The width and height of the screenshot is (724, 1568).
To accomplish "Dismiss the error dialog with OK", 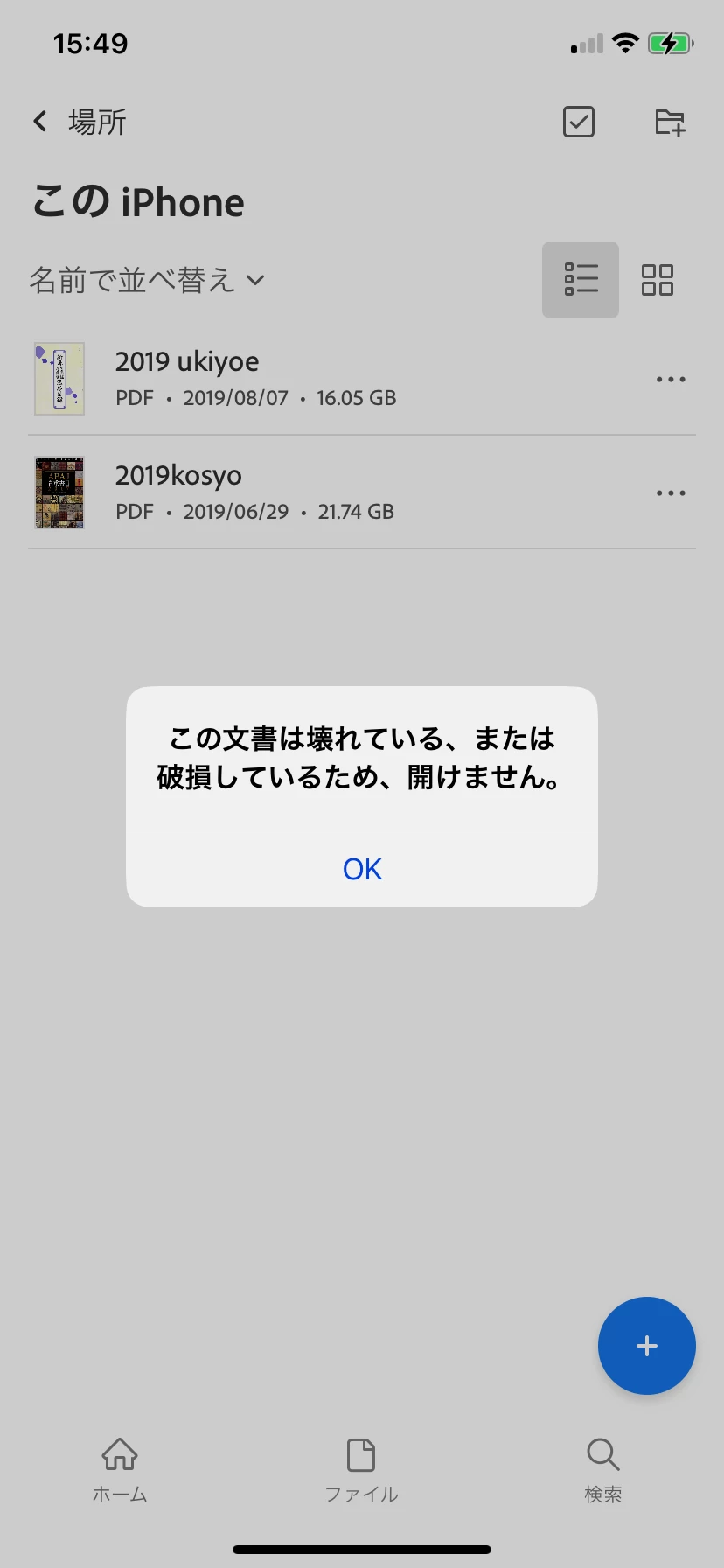I will tap(362, 869).
